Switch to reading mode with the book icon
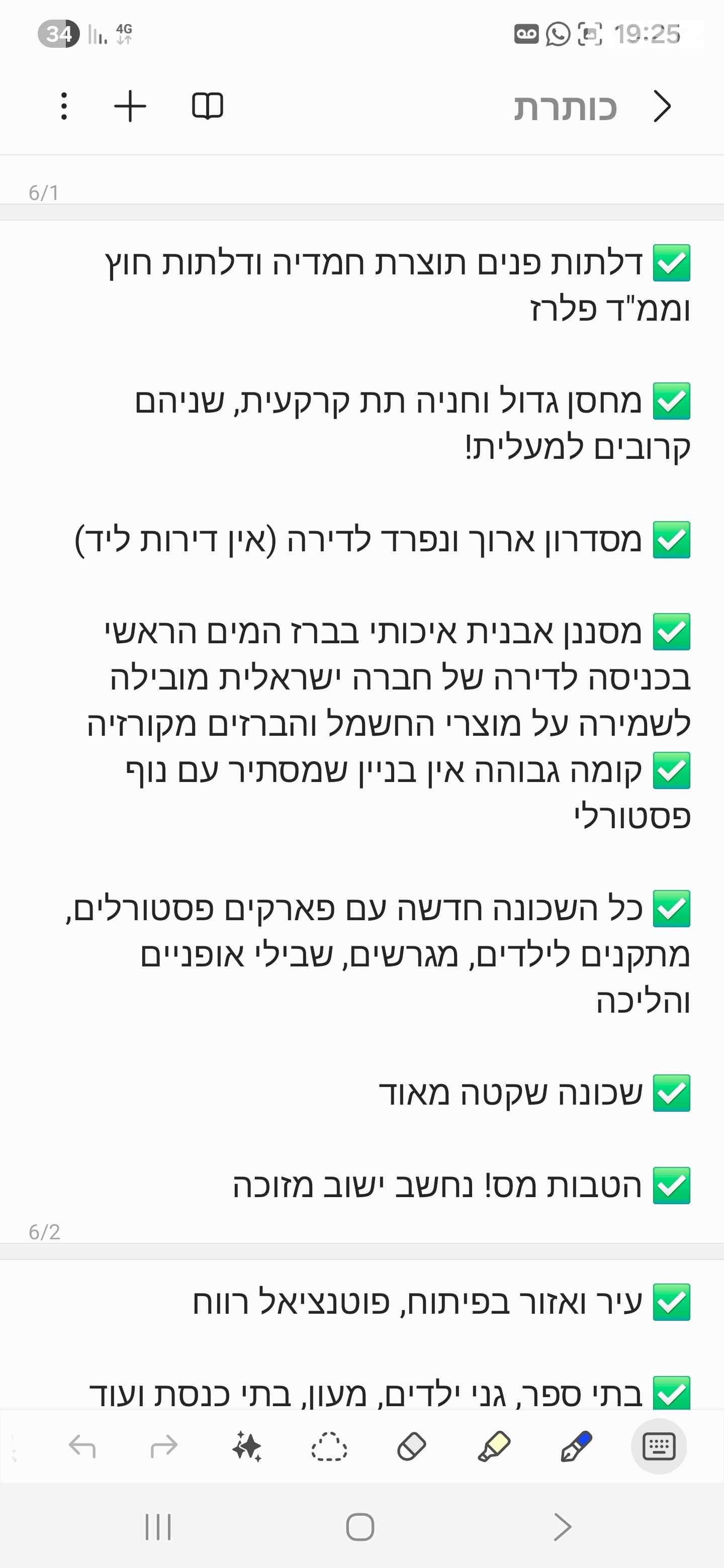This screenshot has width=724, height=1568. 208,107
